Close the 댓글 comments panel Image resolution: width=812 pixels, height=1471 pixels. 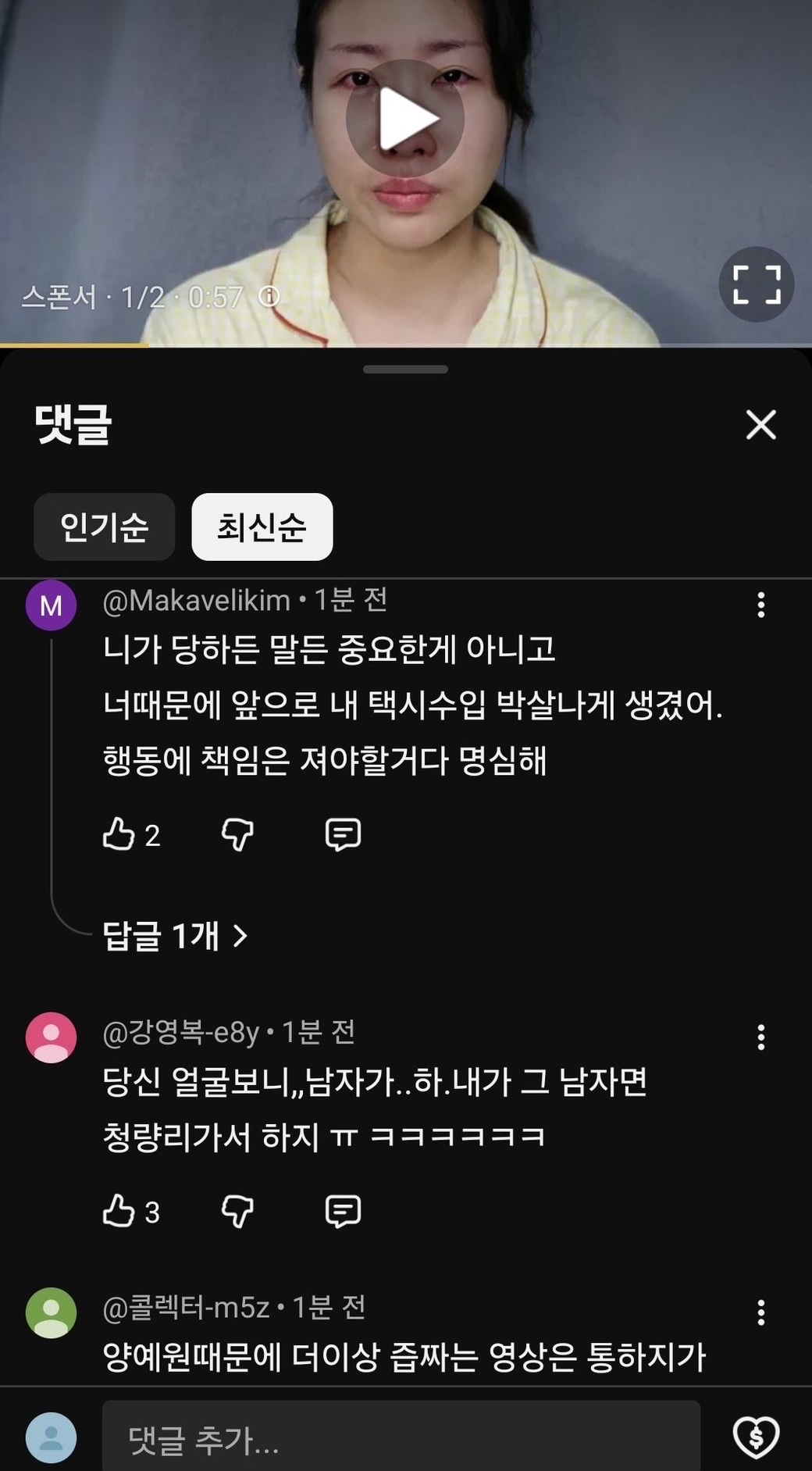point(760,425)
